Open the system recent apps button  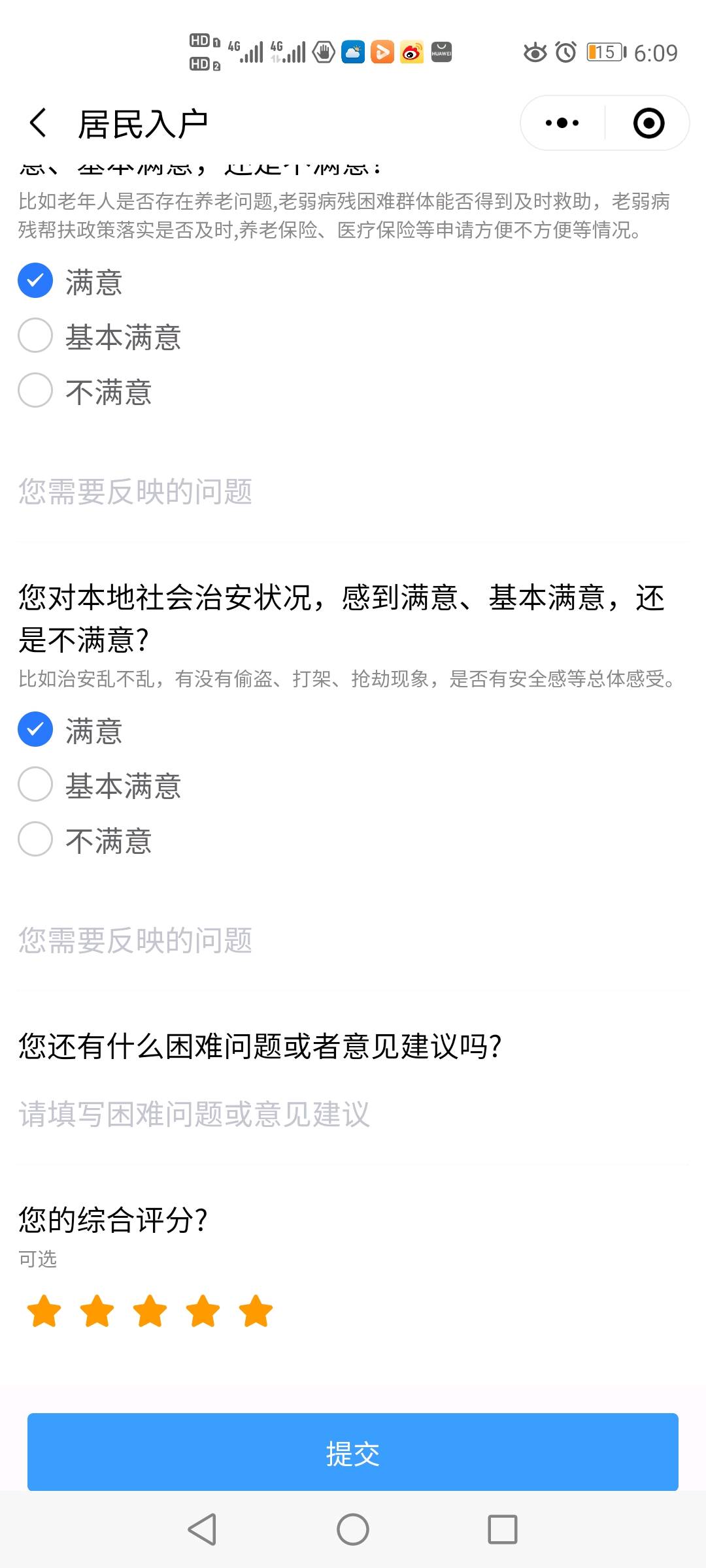click(503, 1529)
